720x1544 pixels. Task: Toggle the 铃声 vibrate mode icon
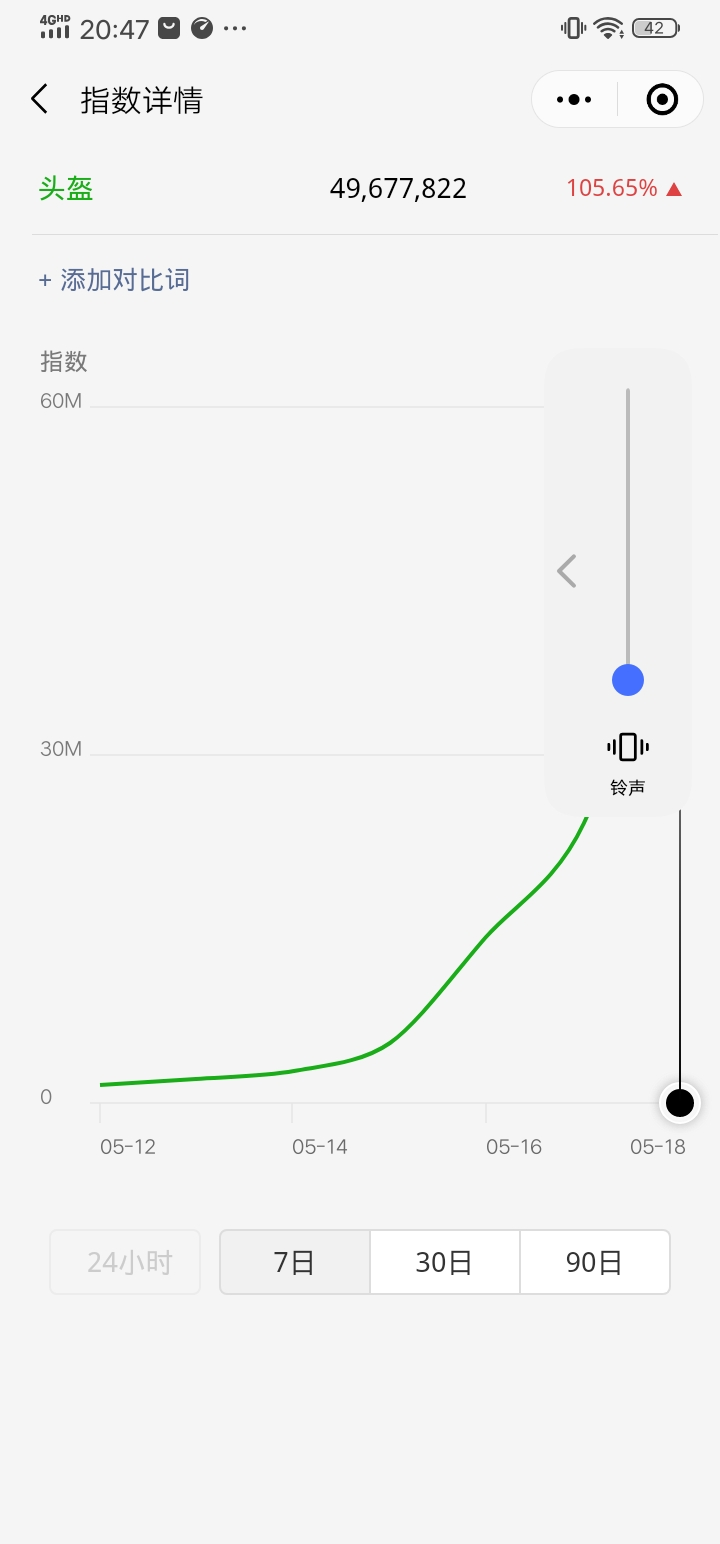click(x=628, y=747)
